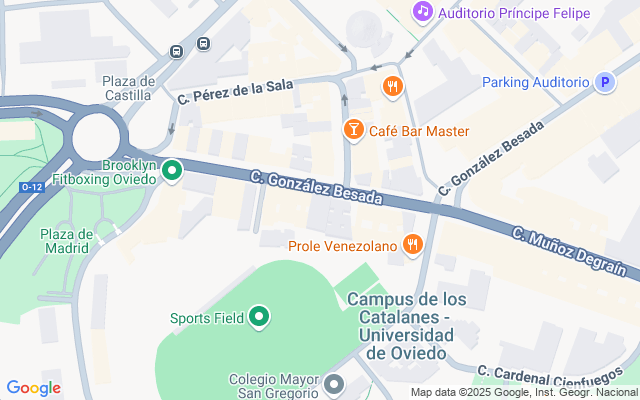Select the Parking Auditorio pin
Image resolution: width=640 pixels, height=400 pixels.
pyautogui.click(x=604, y=83)
